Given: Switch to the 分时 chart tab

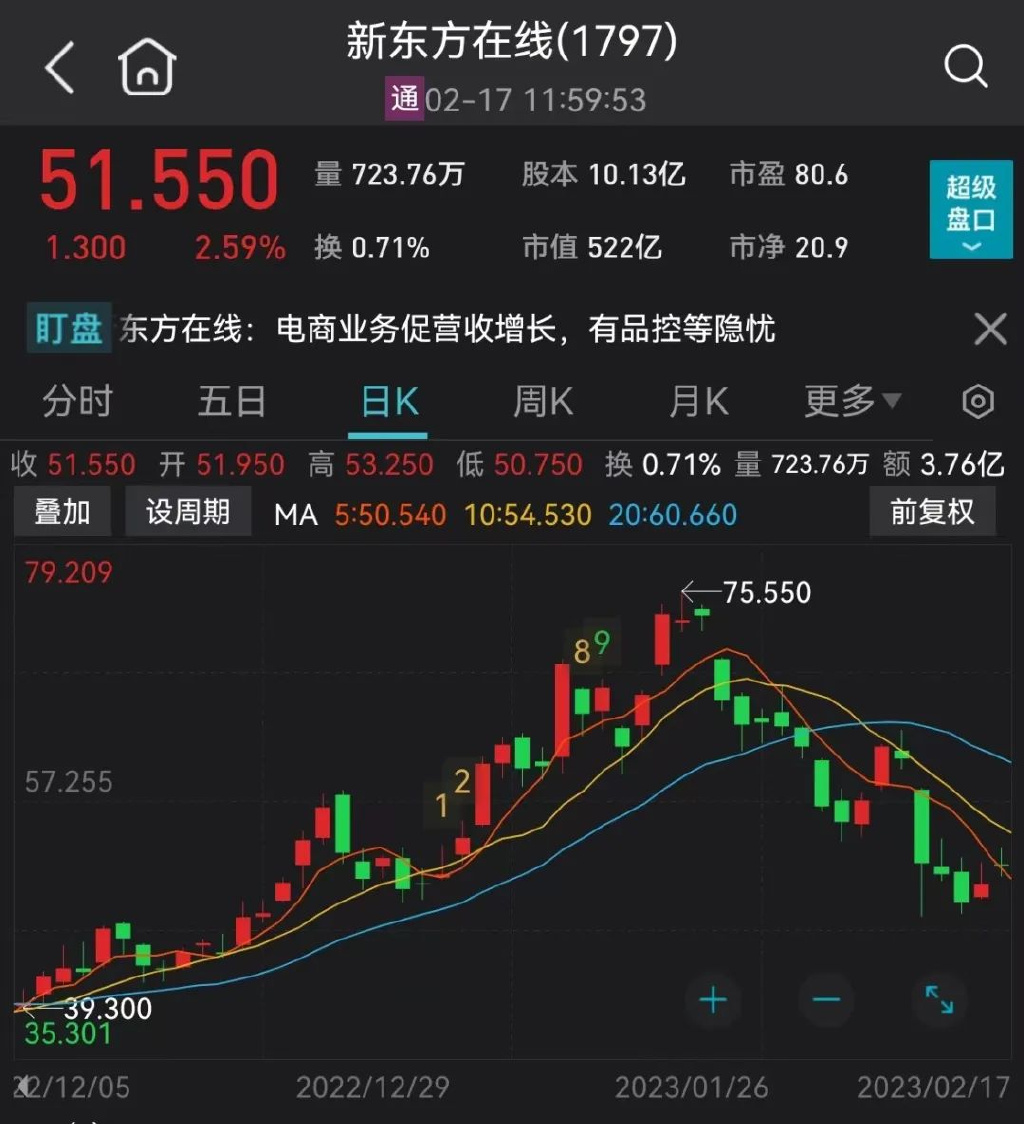Looking at the screenshot, I should tap(77, 402).
